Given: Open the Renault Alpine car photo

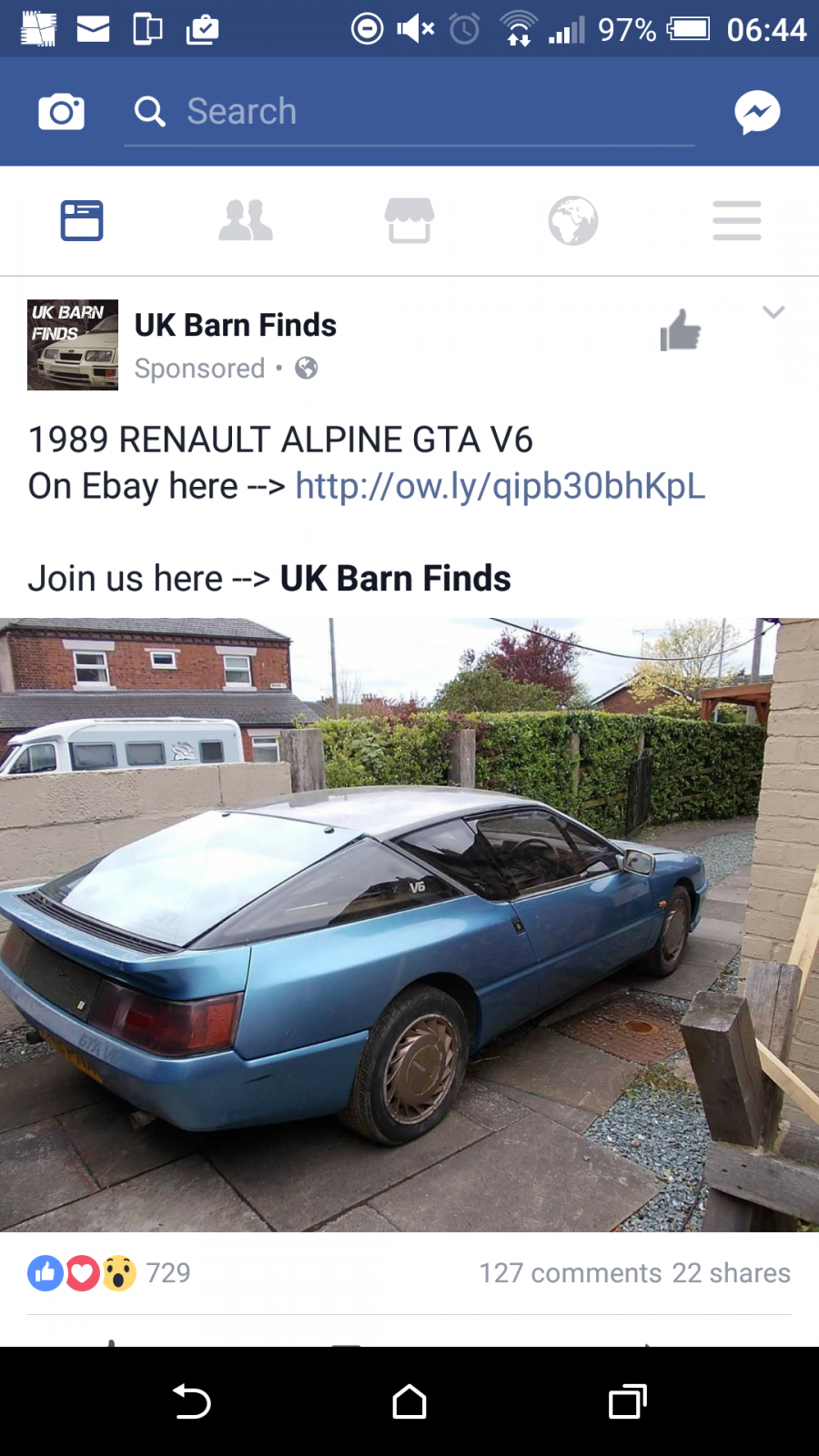Looking at the screenshot, I should (409, 925).
